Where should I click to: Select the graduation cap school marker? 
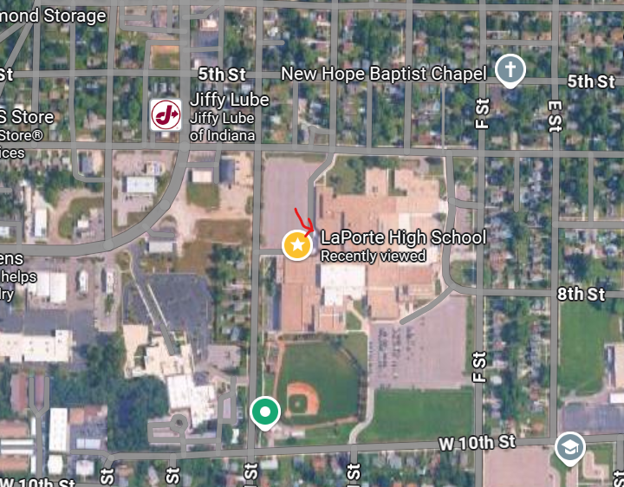570,447
